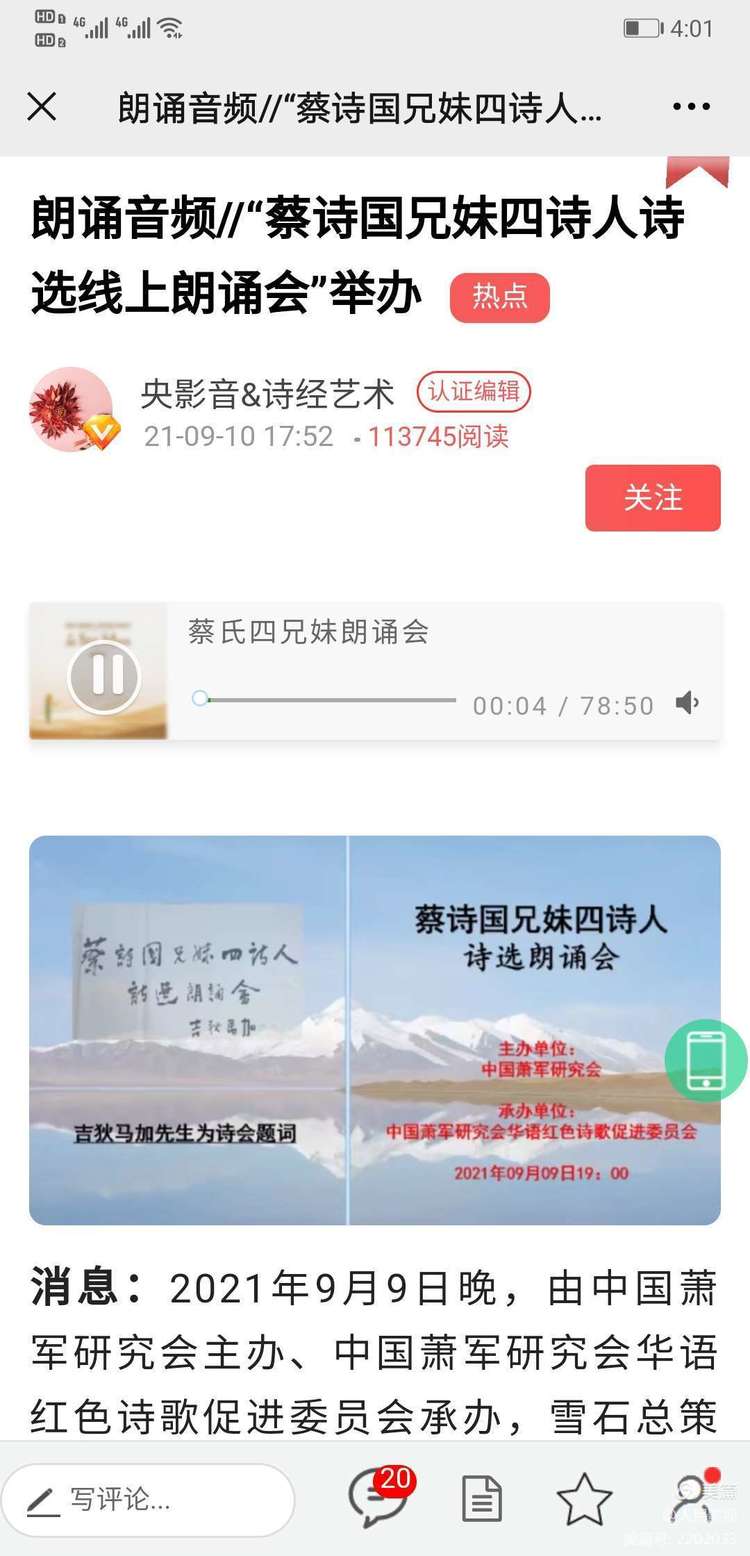Write a comment in 写评论 field
This screenshot has height=1556, width=750.
point(148,1499)
